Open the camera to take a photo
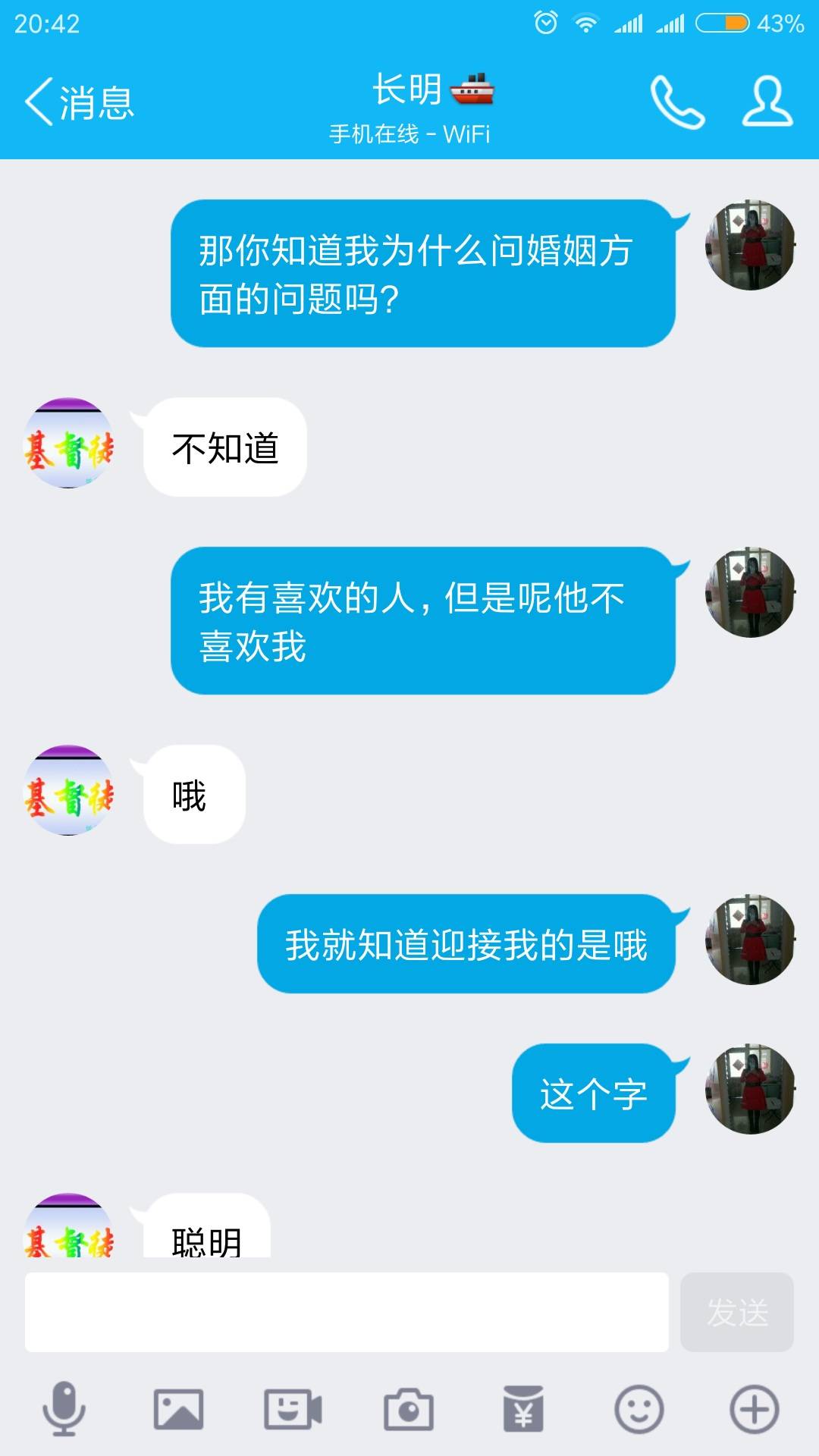This screenshot has width=819, height=1456. point(409,1409)
